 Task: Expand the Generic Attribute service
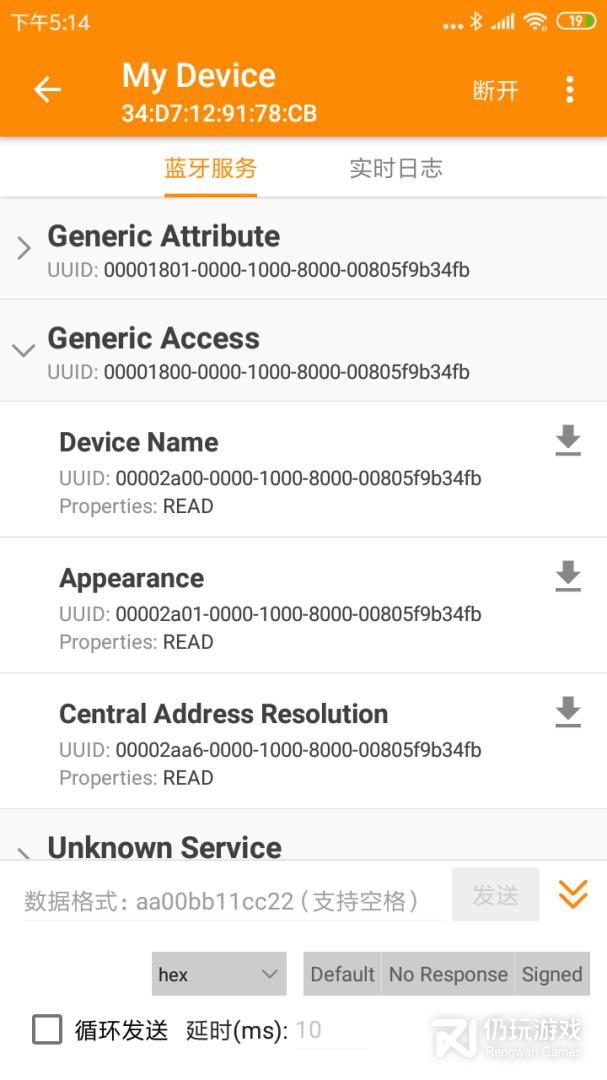(x=24, y=248)
